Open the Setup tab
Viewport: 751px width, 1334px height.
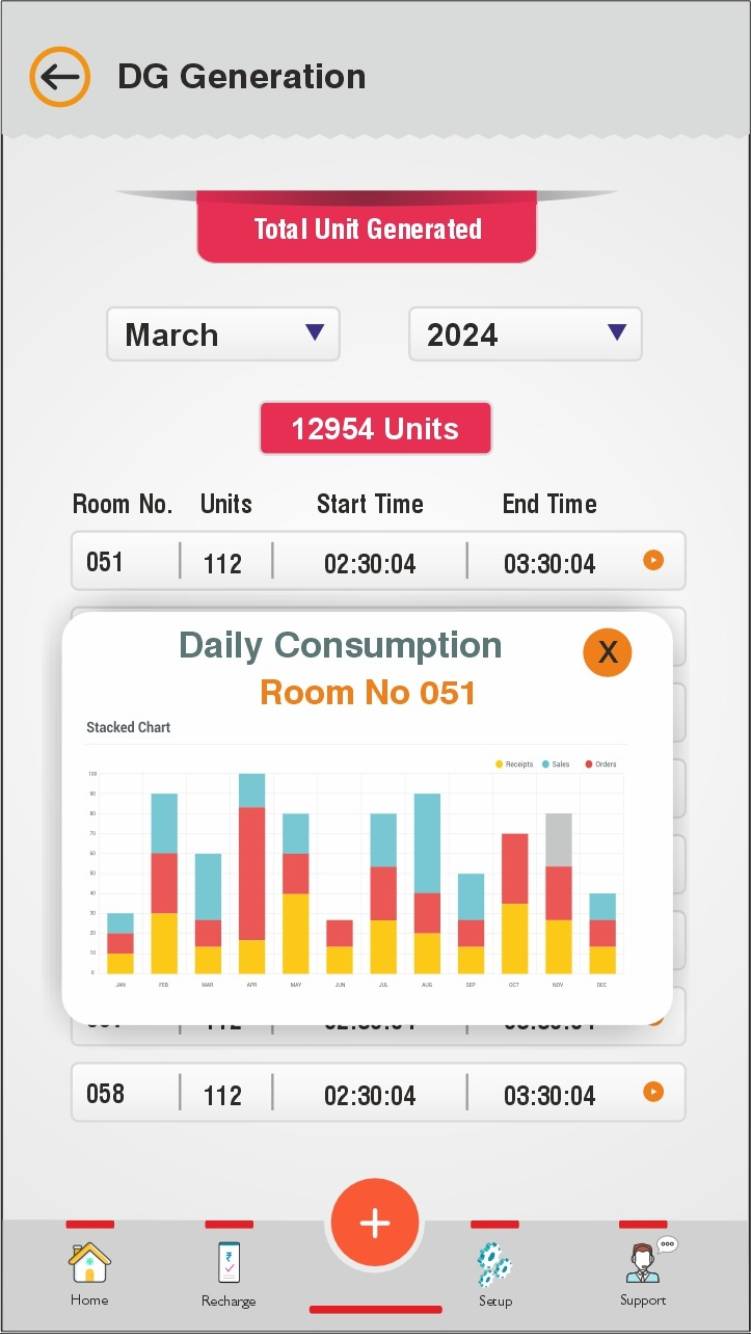pos(494,1273)
